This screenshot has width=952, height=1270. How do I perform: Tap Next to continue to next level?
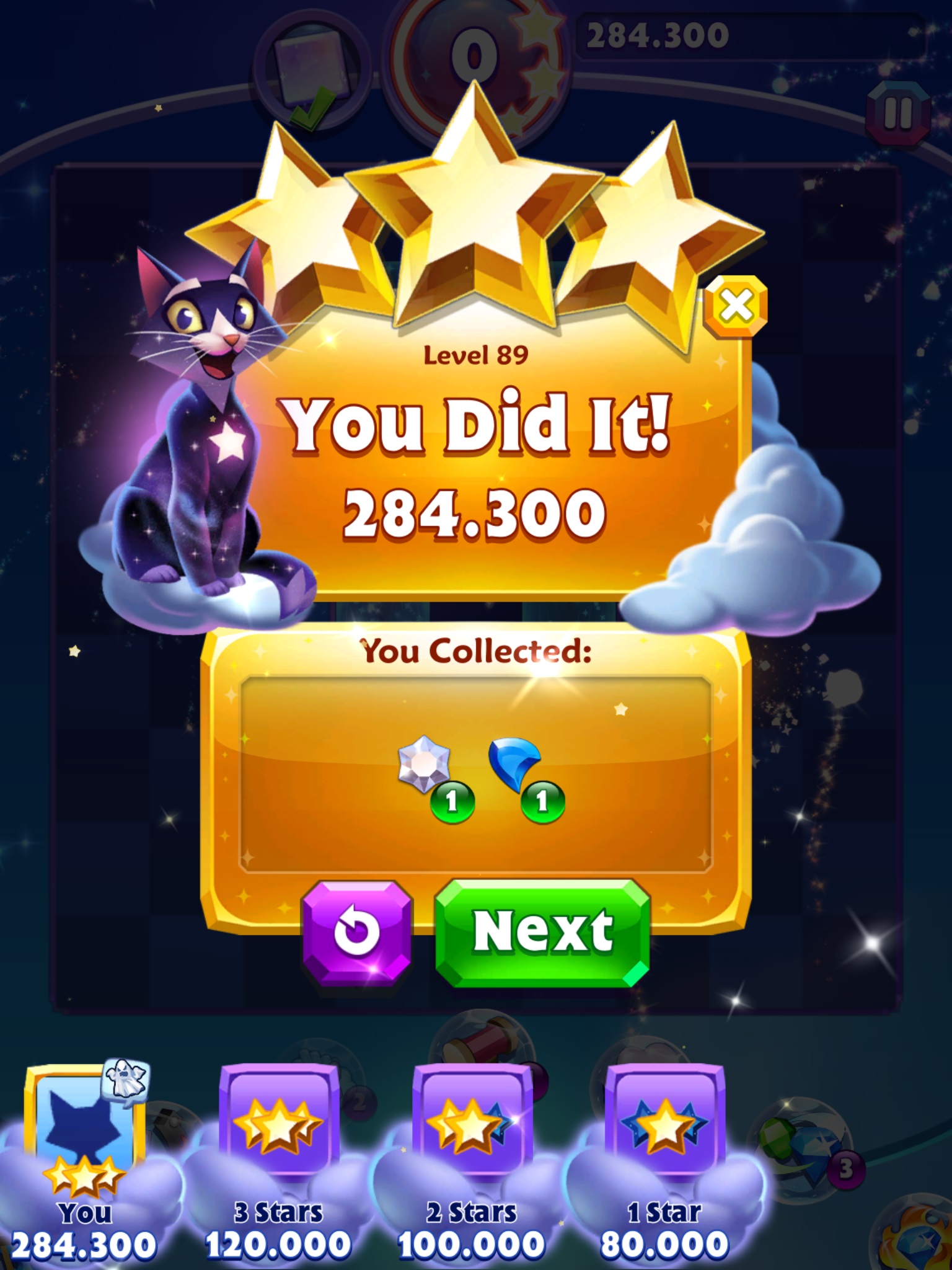coord(542,932)
